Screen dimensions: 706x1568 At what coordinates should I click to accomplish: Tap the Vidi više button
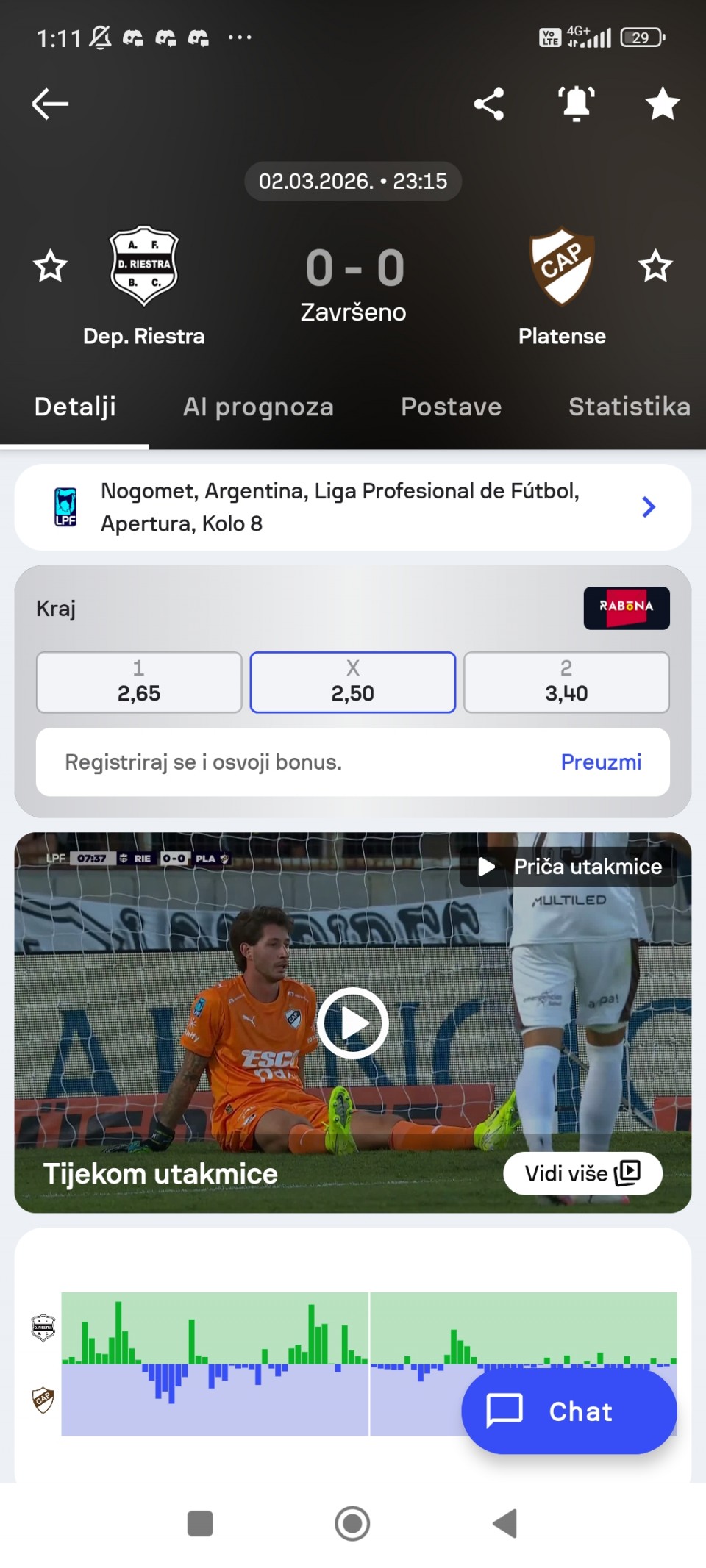(582, 1173)
